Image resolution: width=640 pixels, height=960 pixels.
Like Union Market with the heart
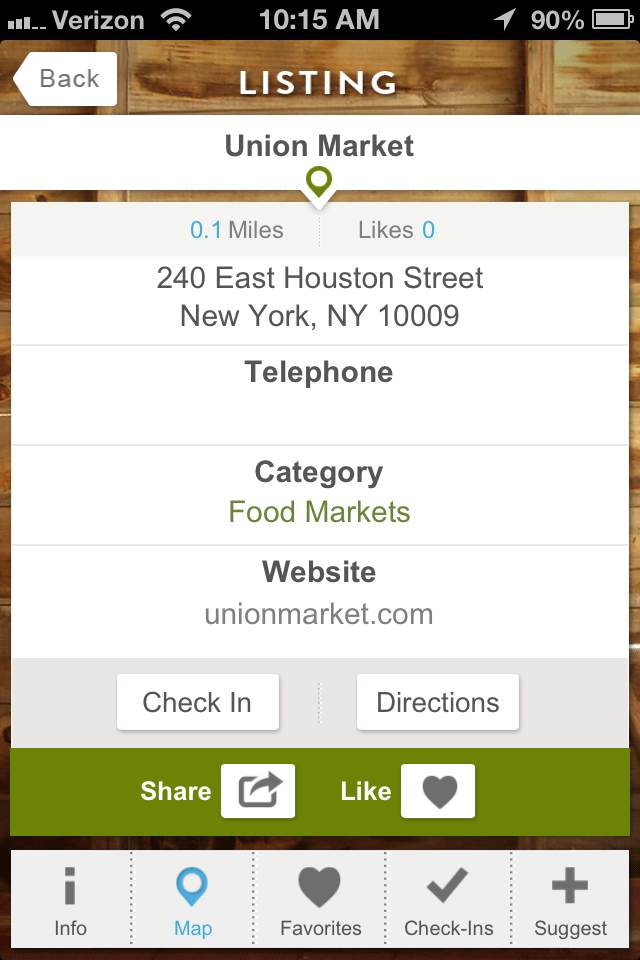coord(438,791)
